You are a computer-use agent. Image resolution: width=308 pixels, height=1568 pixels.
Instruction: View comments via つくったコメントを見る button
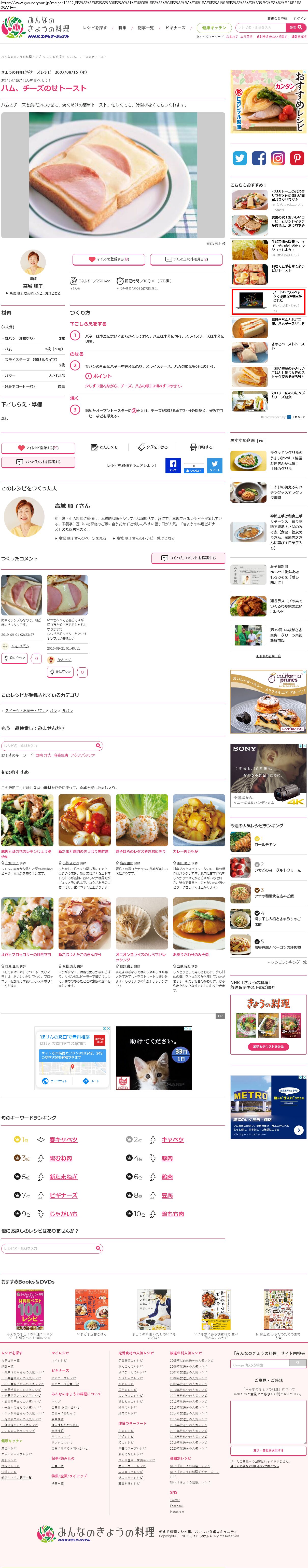[186, 259]
